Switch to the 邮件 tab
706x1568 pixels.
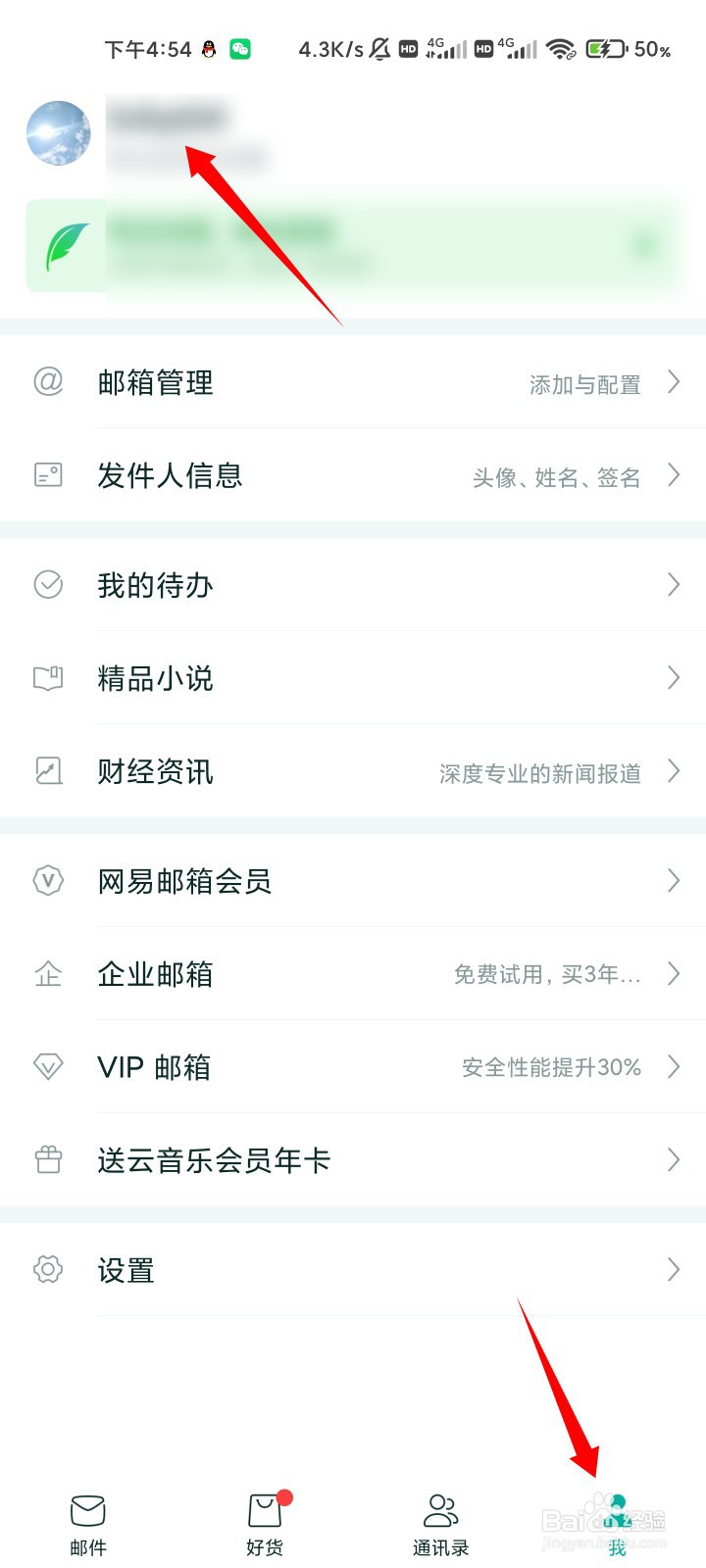(x=88, y=1524)
